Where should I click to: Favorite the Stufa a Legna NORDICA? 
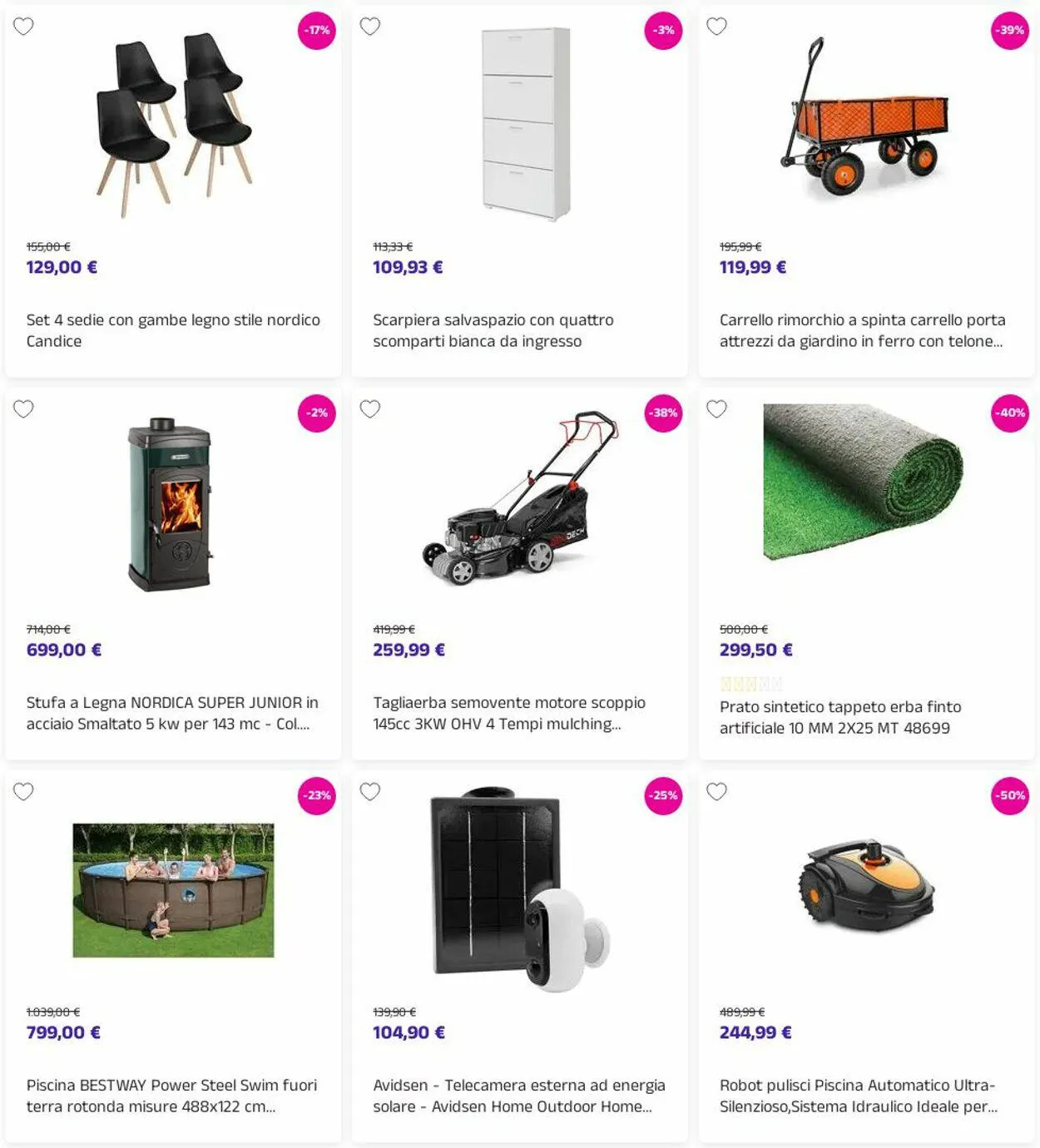coord(23,409)
